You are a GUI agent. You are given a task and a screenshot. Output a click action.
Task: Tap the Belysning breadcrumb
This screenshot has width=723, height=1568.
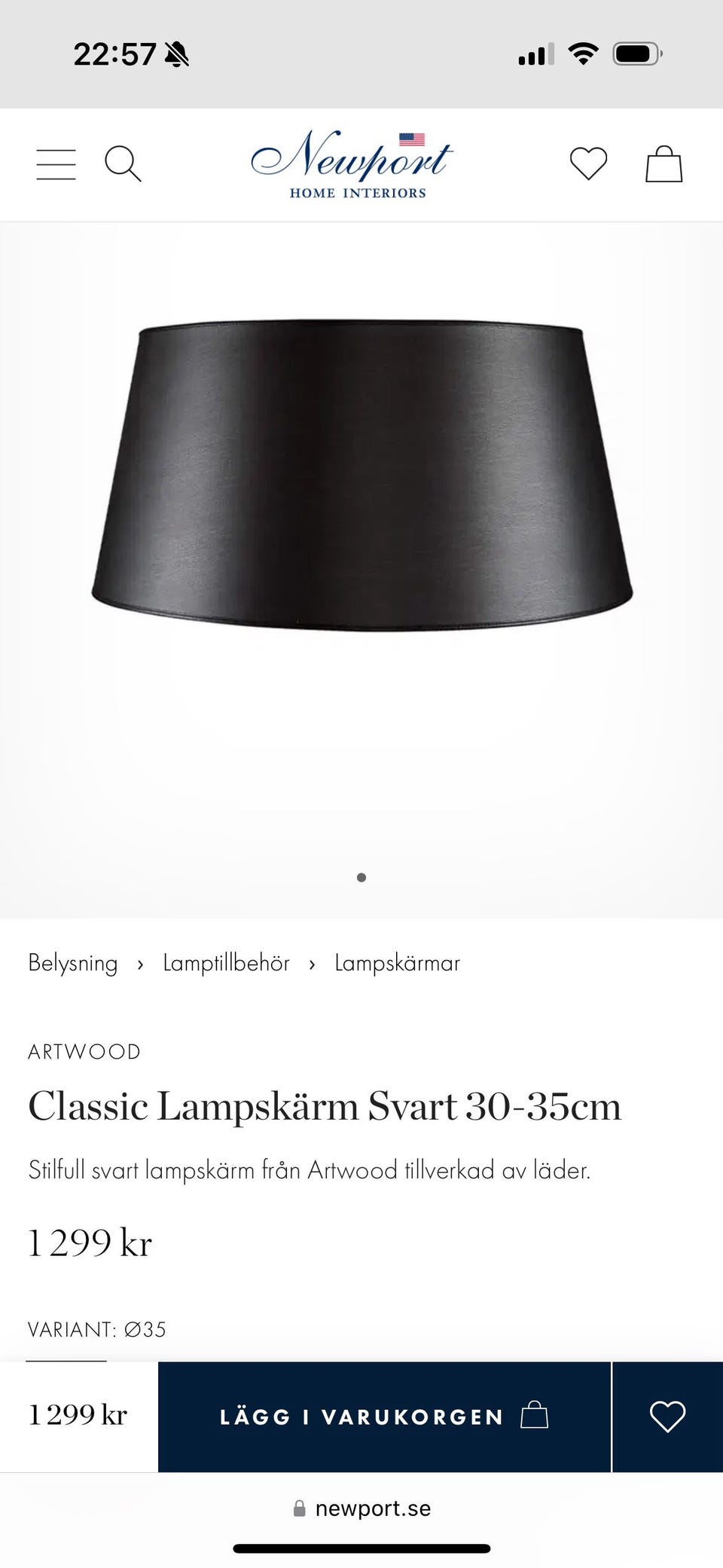point(73,963)
